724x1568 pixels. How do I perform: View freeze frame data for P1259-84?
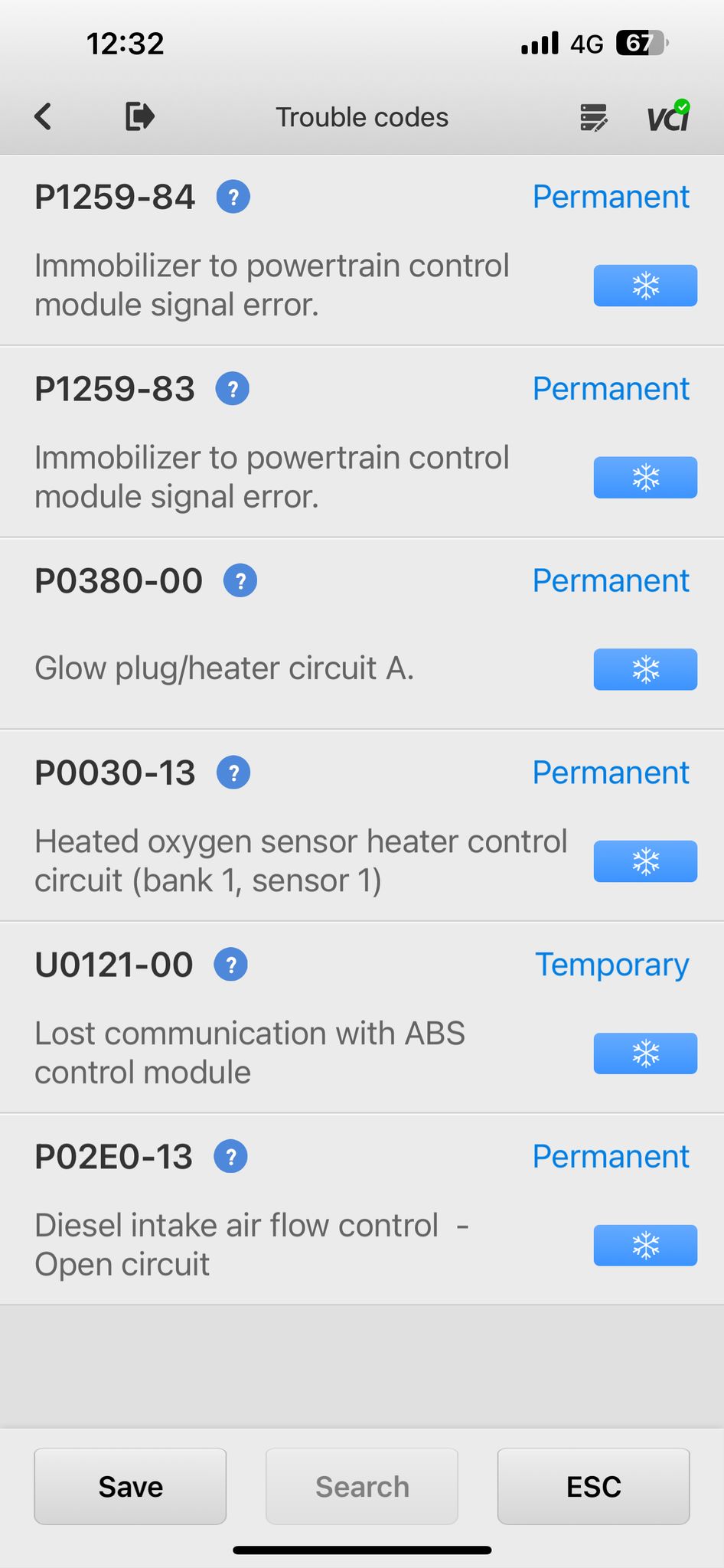tap(645, 286)
